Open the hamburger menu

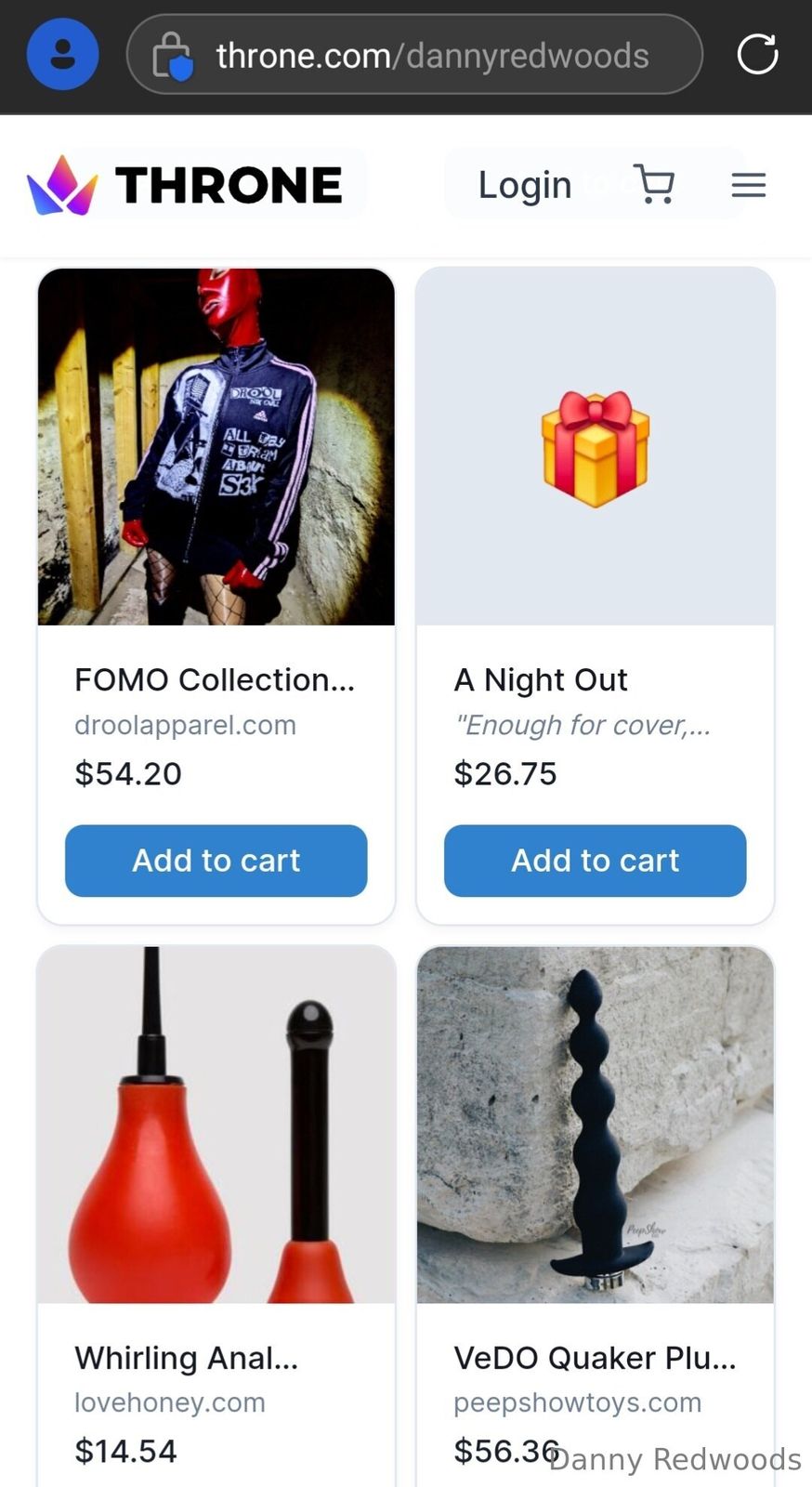[x=748, y=185]
